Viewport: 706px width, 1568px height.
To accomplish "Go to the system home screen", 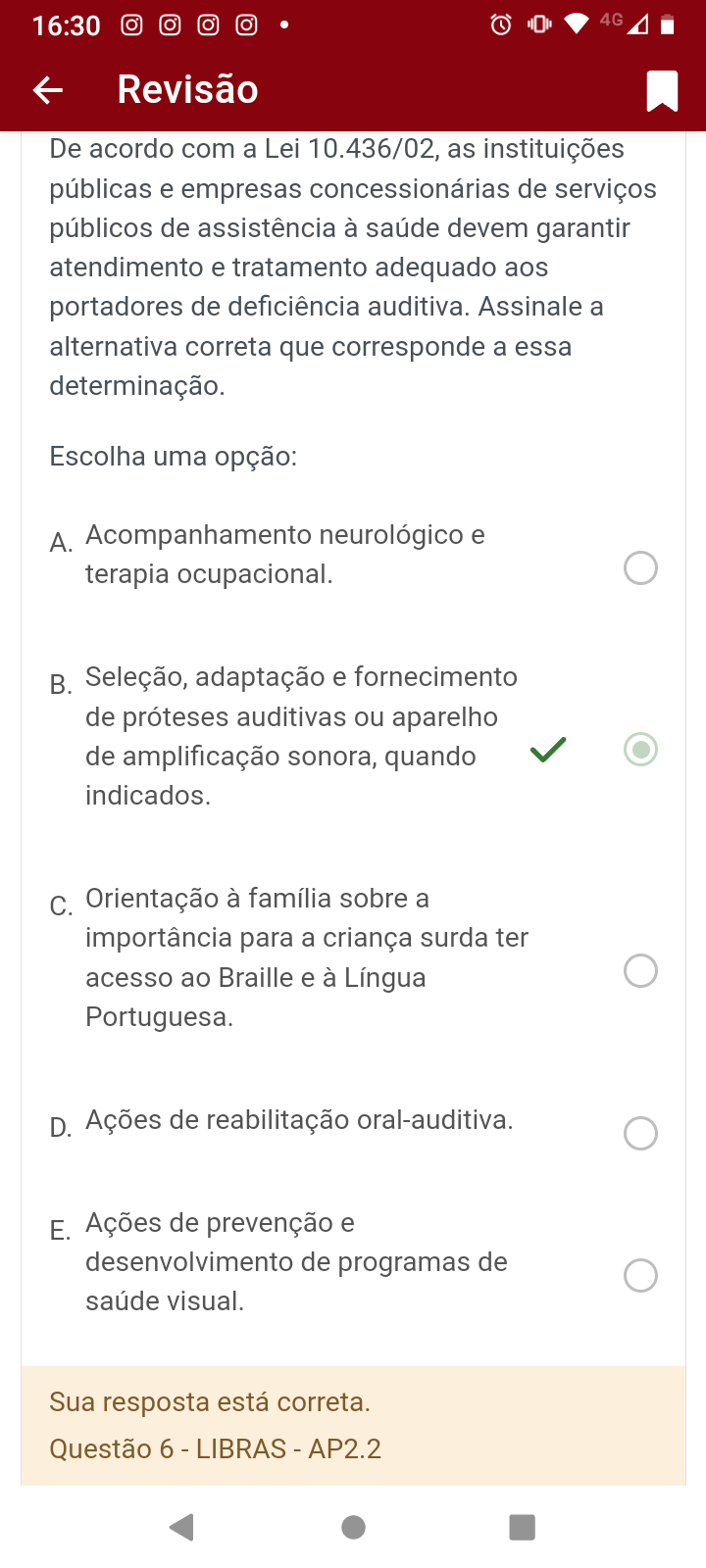I will [353, 1527].
